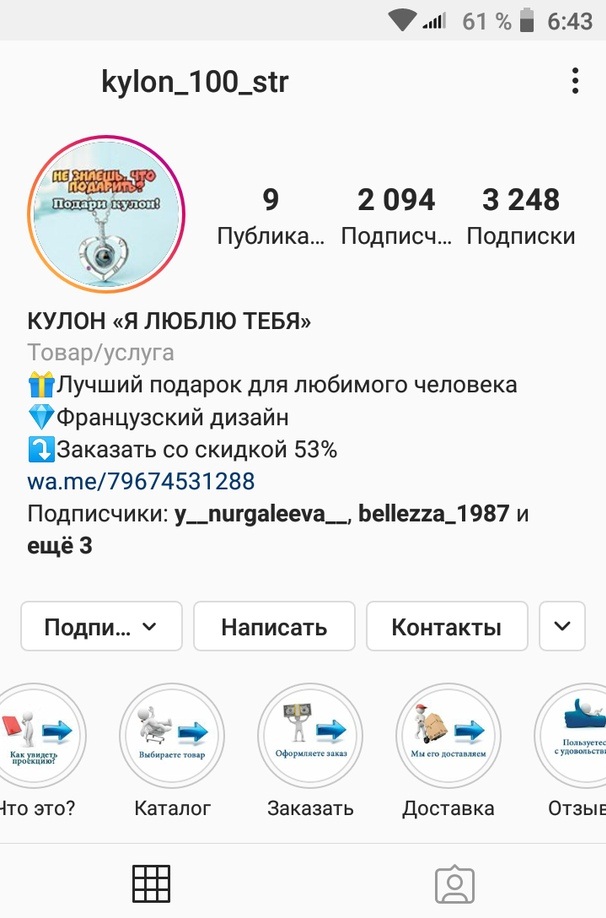Open the wa.me/79674531288 link
The image size is (606, 918).
click(141, 482)
